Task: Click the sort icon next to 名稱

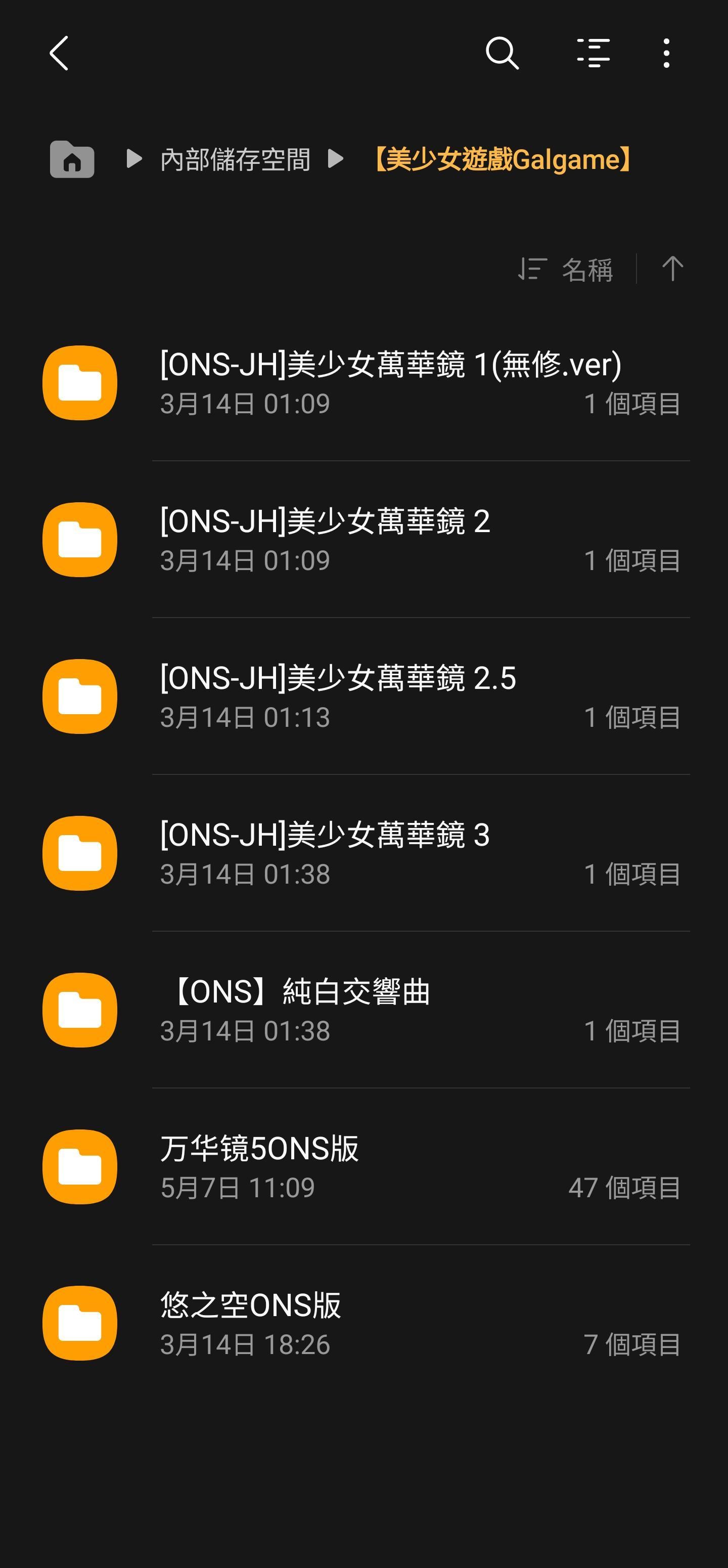Action: coord(532,270)
